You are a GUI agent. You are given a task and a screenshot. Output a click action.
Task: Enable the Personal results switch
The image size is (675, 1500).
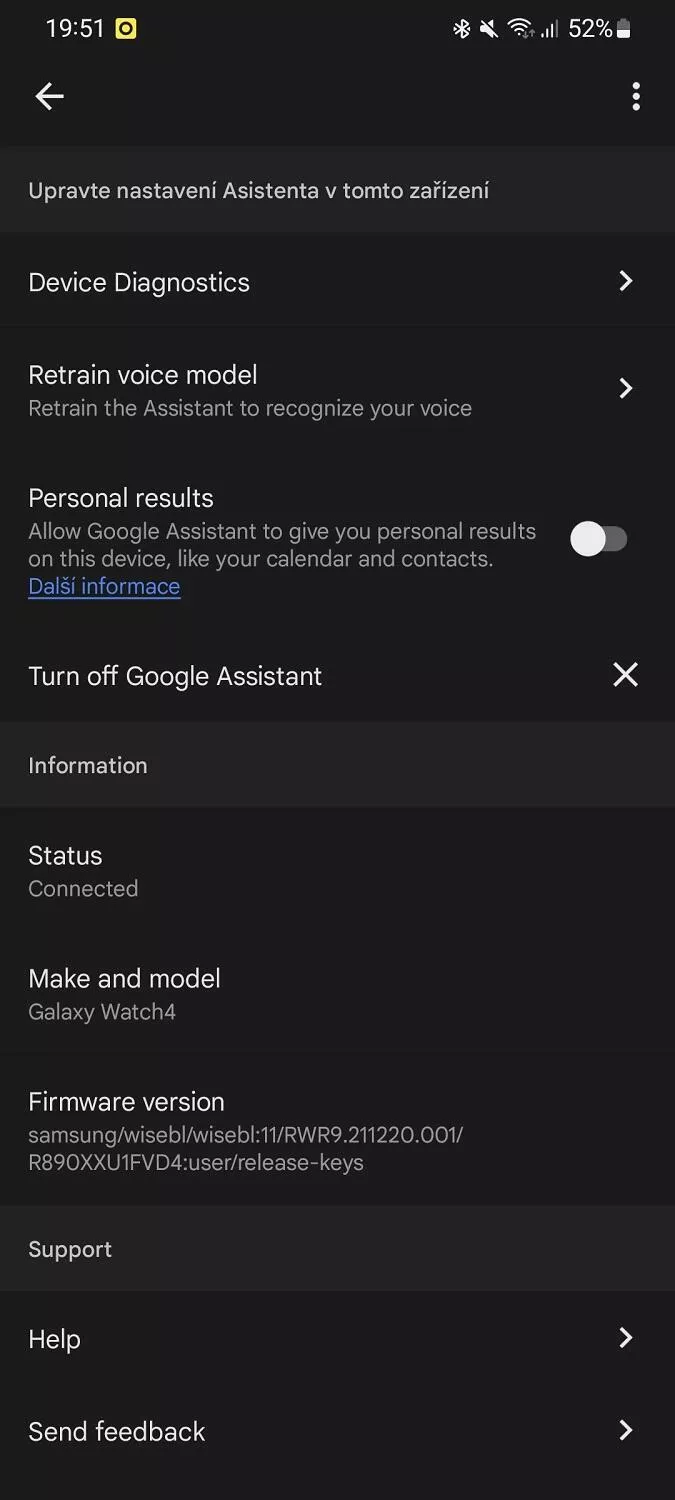pos(599,540)
